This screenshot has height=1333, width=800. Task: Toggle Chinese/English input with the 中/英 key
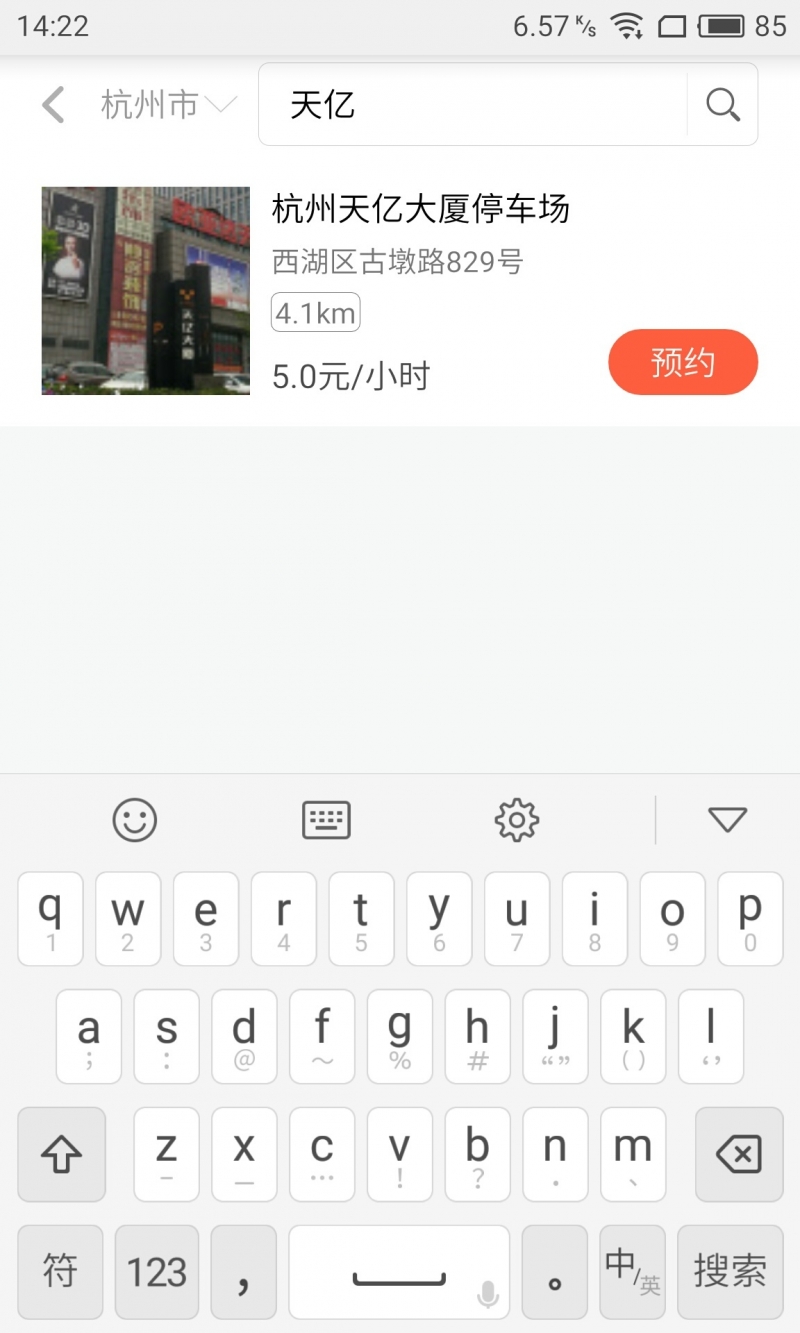click(632, 1272)
